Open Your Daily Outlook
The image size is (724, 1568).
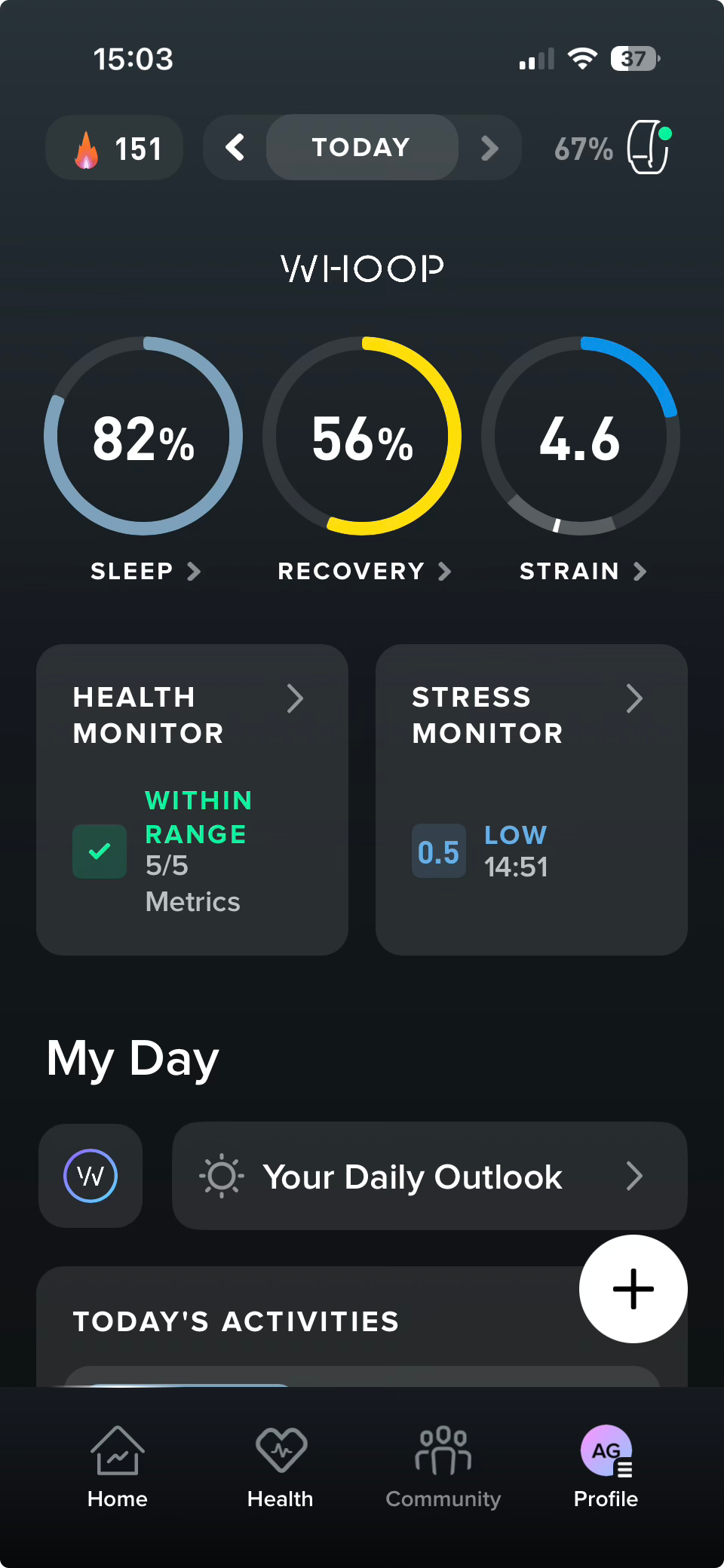point(430,1176)
